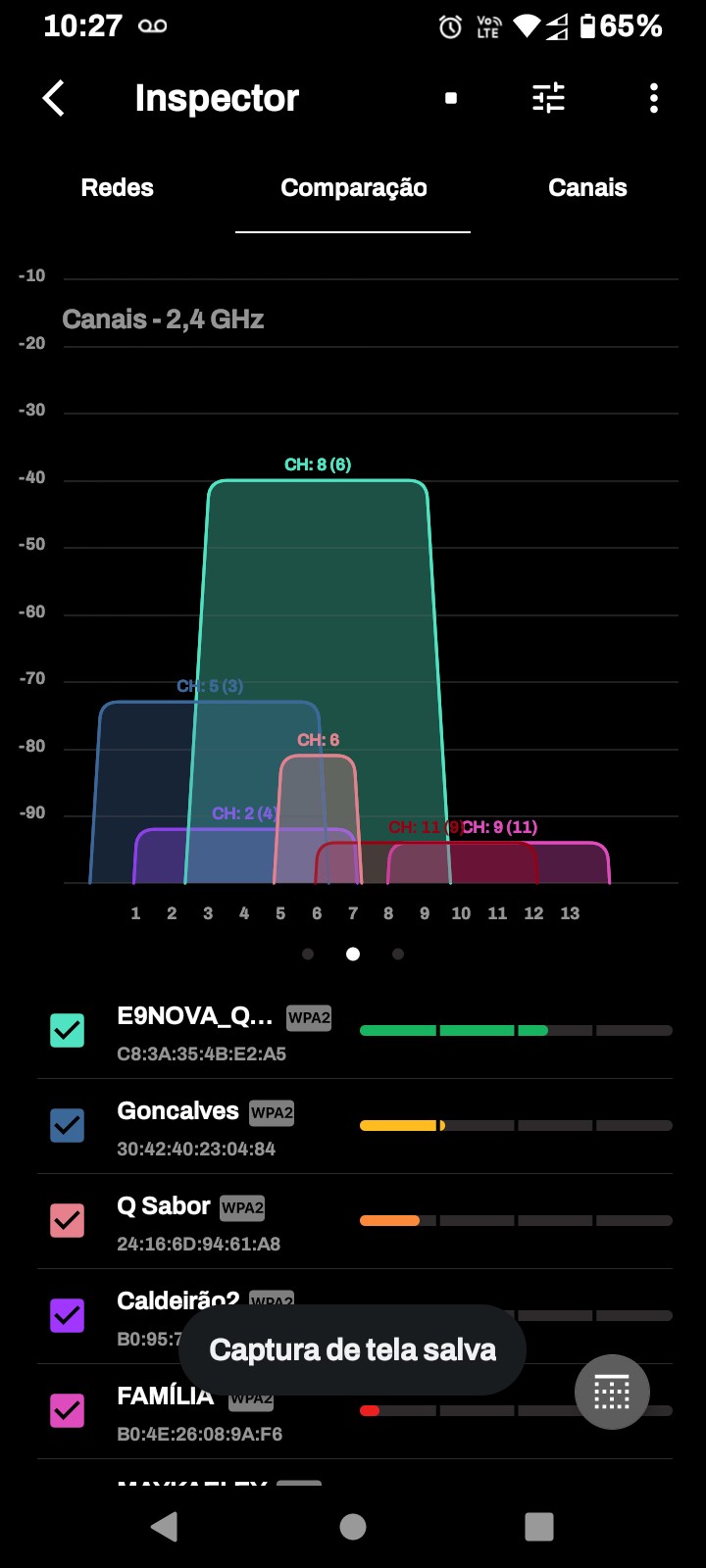Screen dimensions: 706x1568
Task: Tap the system home button
Action: pyautogui.click(x=353, y=1526)
